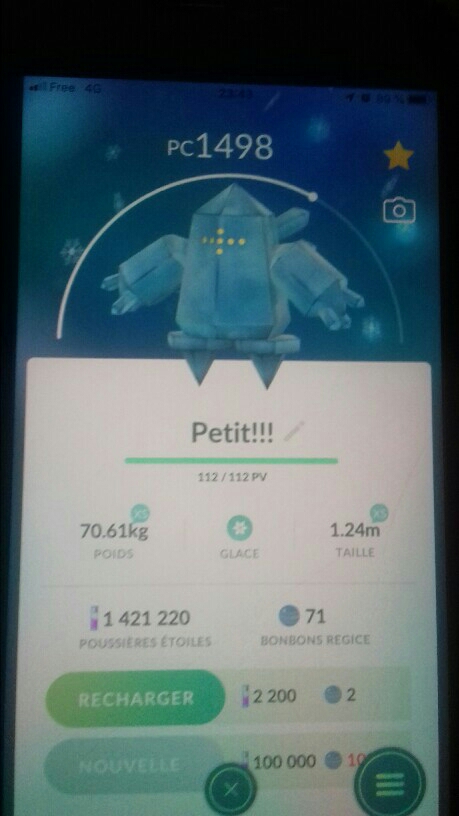The height and width of the screenshot is (816, 459).
Task: Open the AR camera photo mode
Action: pyautogui.click(x=399, y=210)
